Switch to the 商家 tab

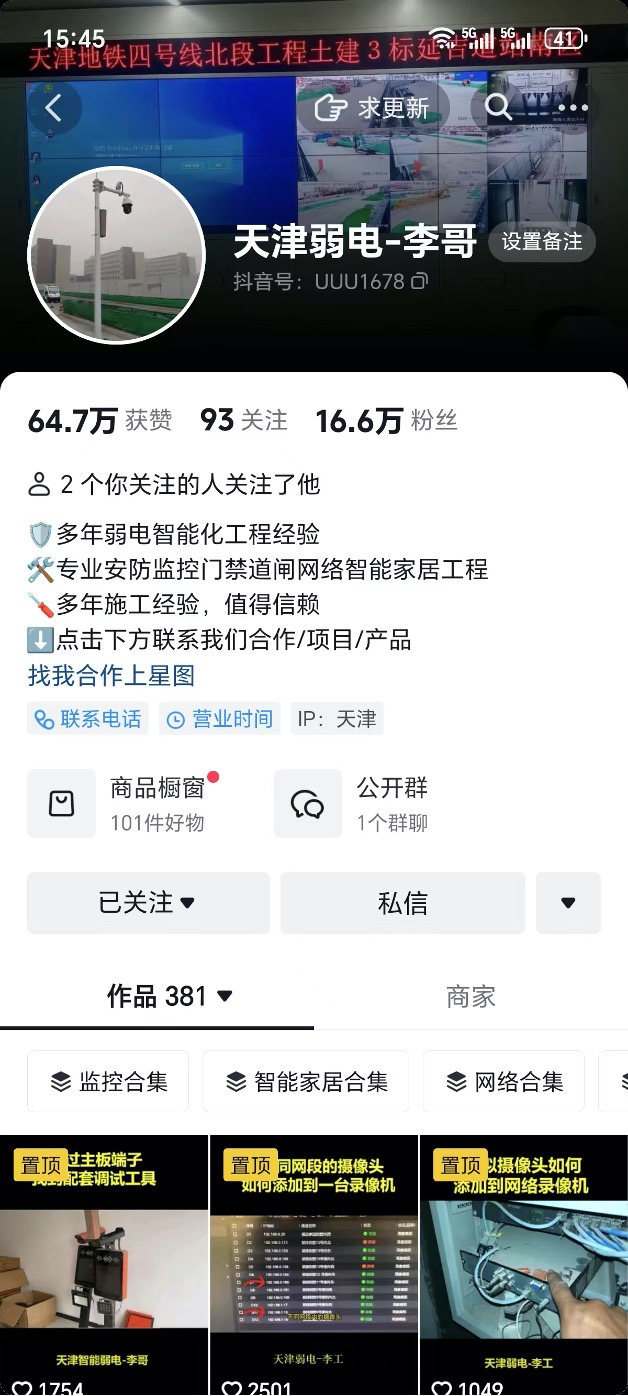(470, 996)
